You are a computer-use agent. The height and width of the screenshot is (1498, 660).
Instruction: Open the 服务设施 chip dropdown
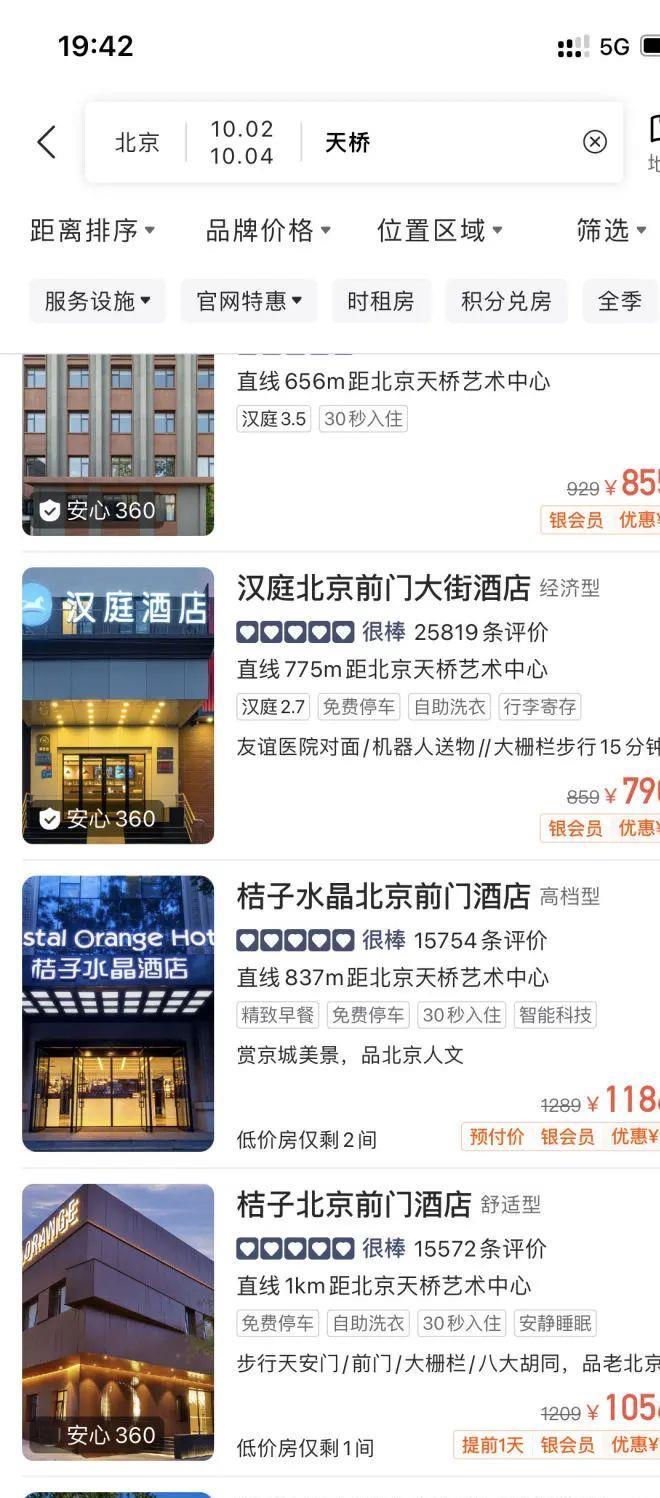[97, 301]
